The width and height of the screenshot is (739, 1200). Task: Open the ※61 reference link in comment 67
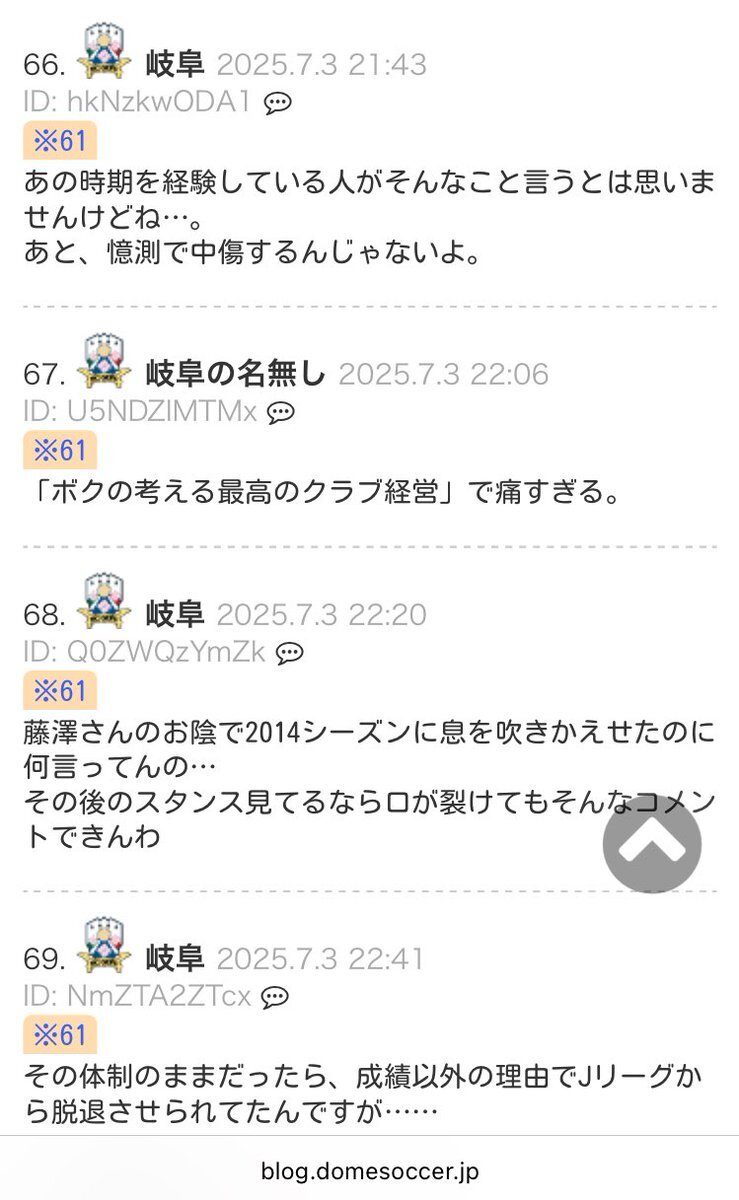pos(59,450)
